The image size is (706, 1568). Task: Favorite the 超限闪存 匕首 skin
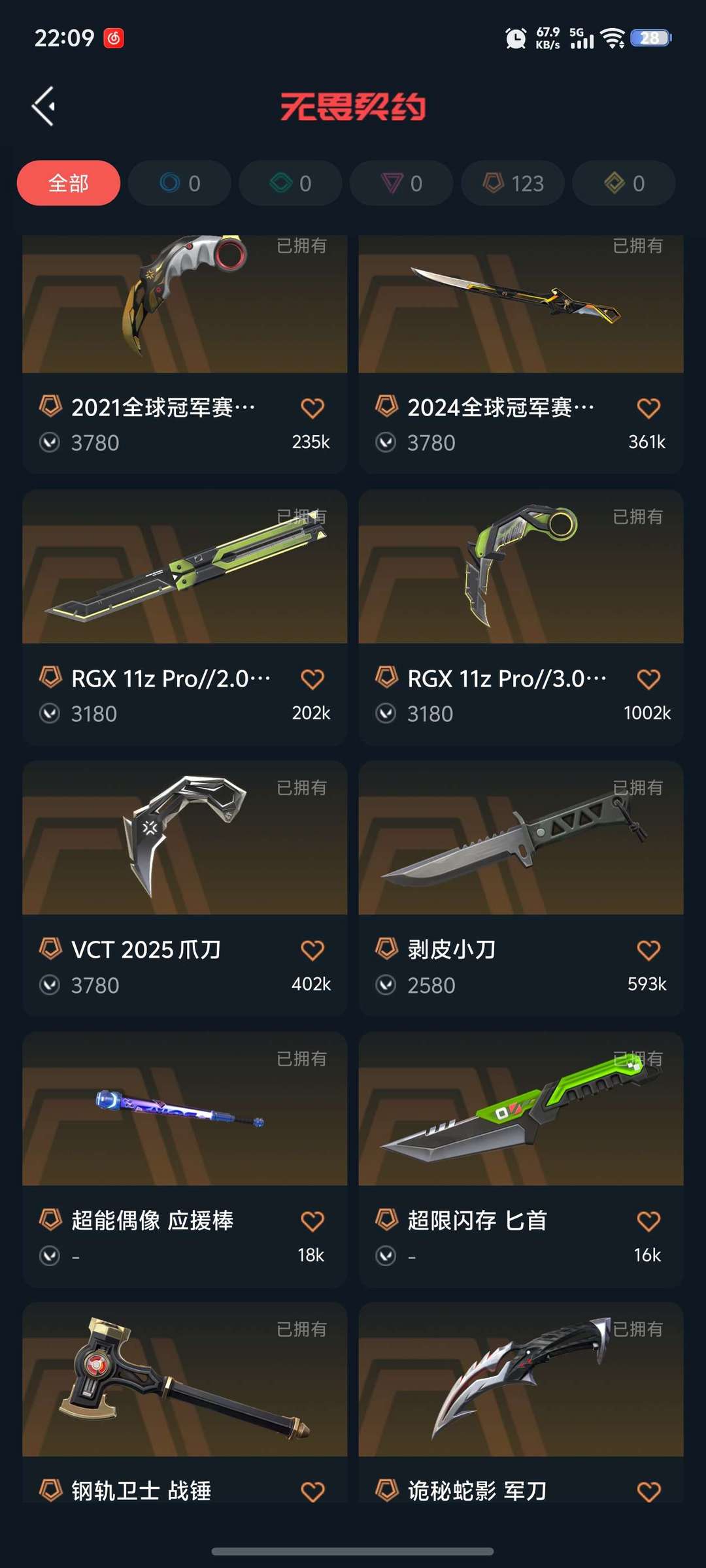pos(648,1221)
